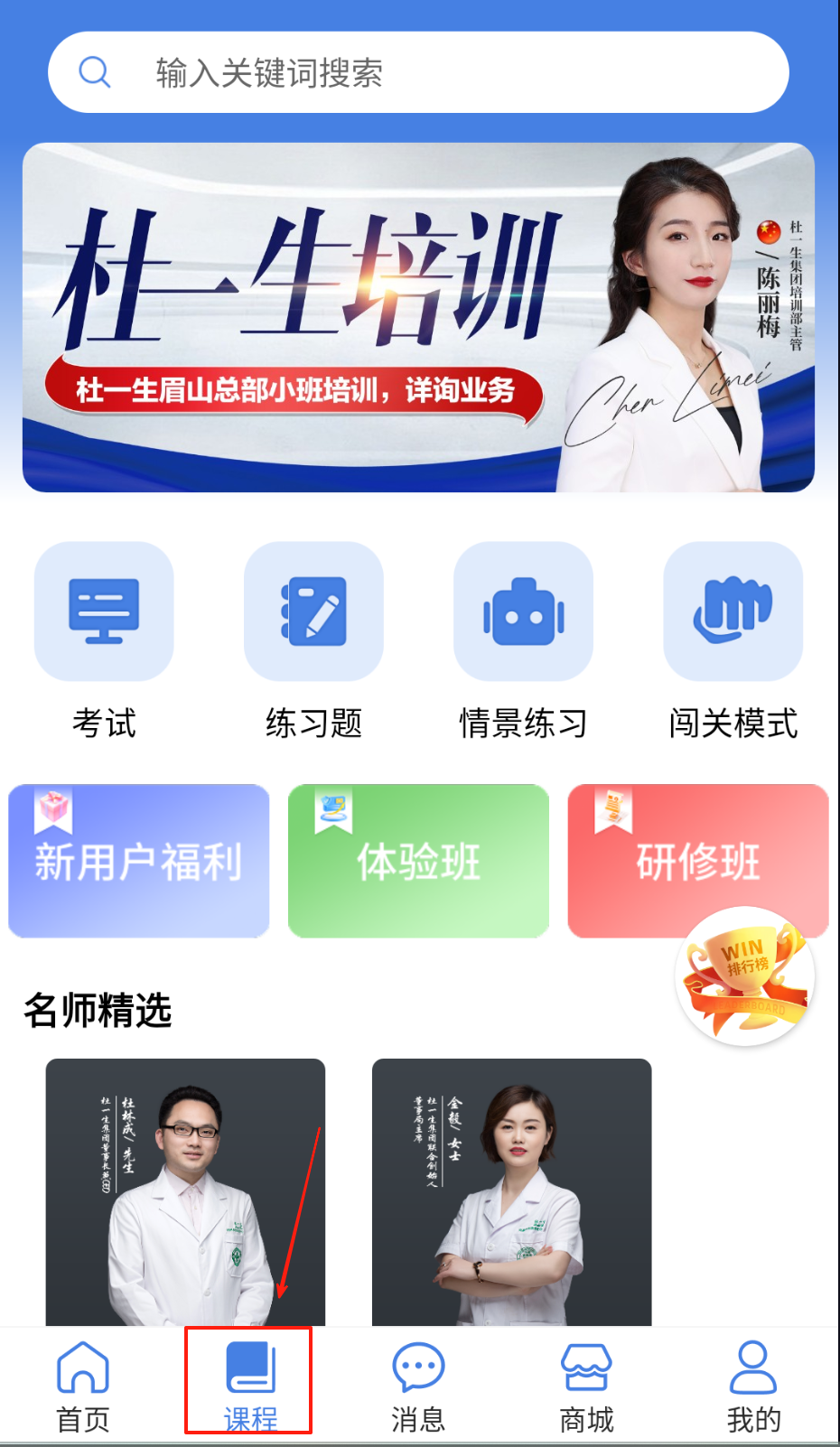This screenshot has height=1447, width=840.
Task: Open the 杜一生培训 banner
Action: click(x=418, y=317)
